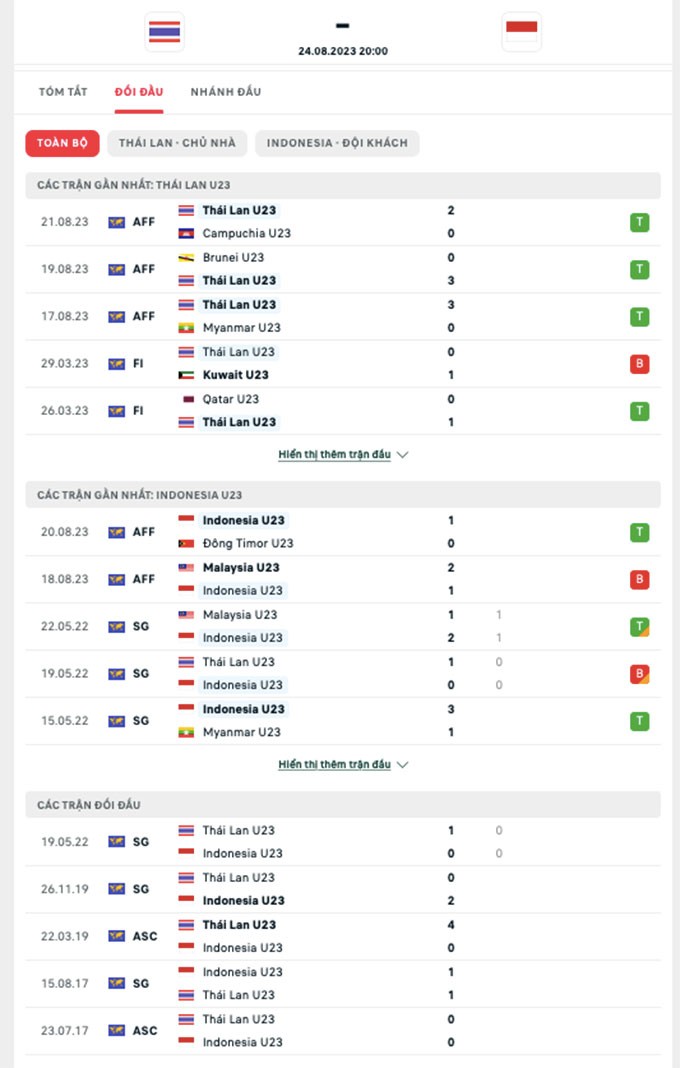Filter by Thái Lan - Chủ nhà
This screenshot has width=680, height=1068.
pyautogui.click(x=177, y=143)
